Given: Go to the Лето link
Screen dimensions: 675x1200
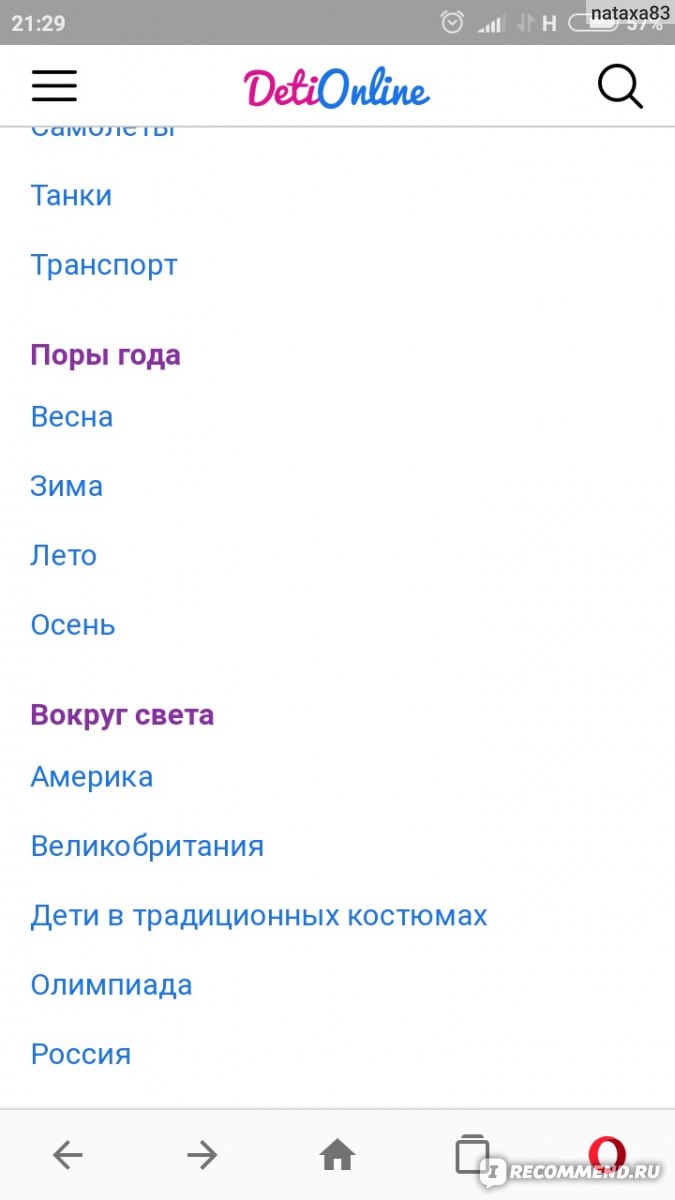Looking at the screenshot, I should 64,555.
